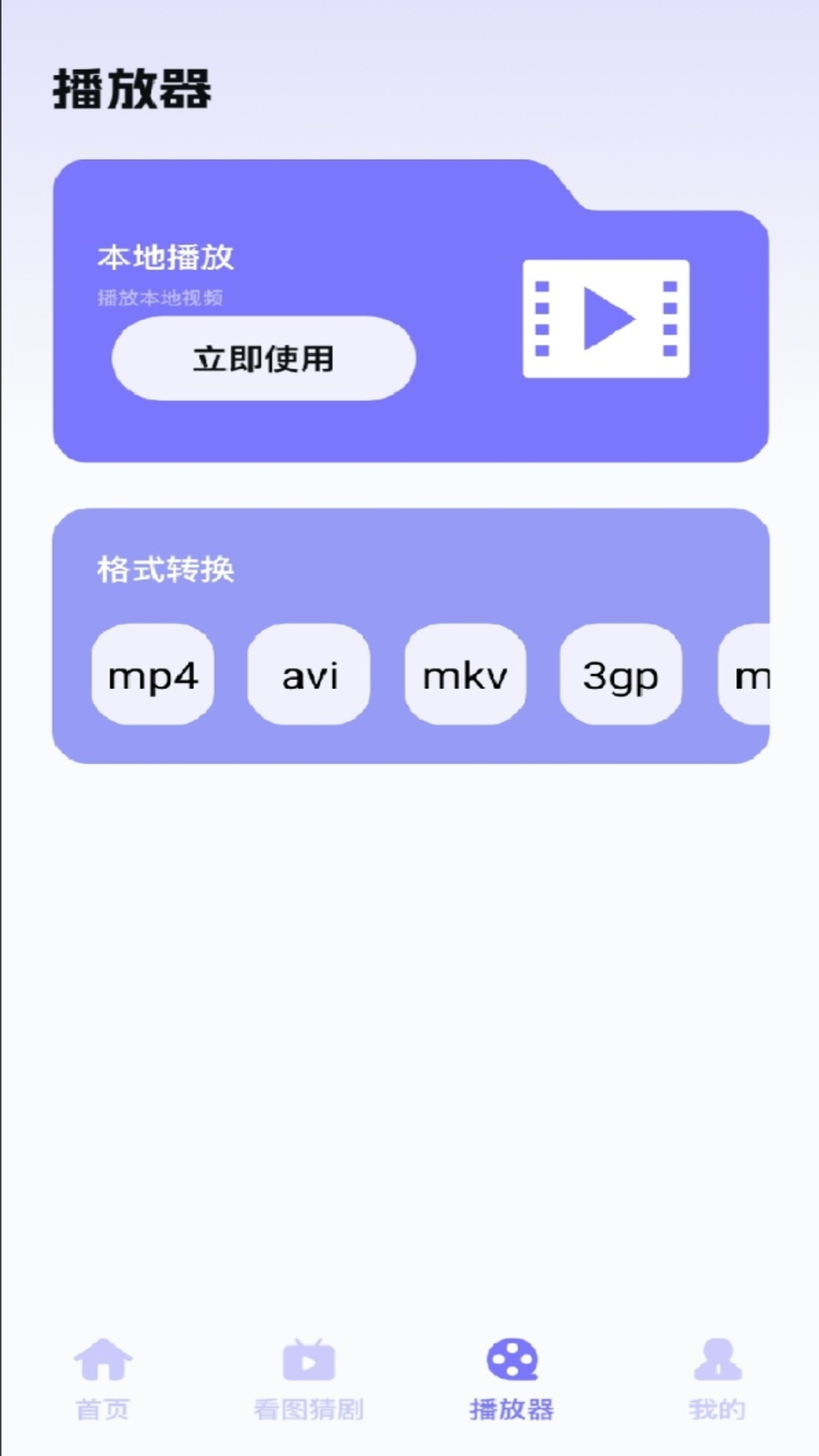Select the avi format chip
Image resolution: width=819 pixels, height=1456 pixels.
pos(309,676)
